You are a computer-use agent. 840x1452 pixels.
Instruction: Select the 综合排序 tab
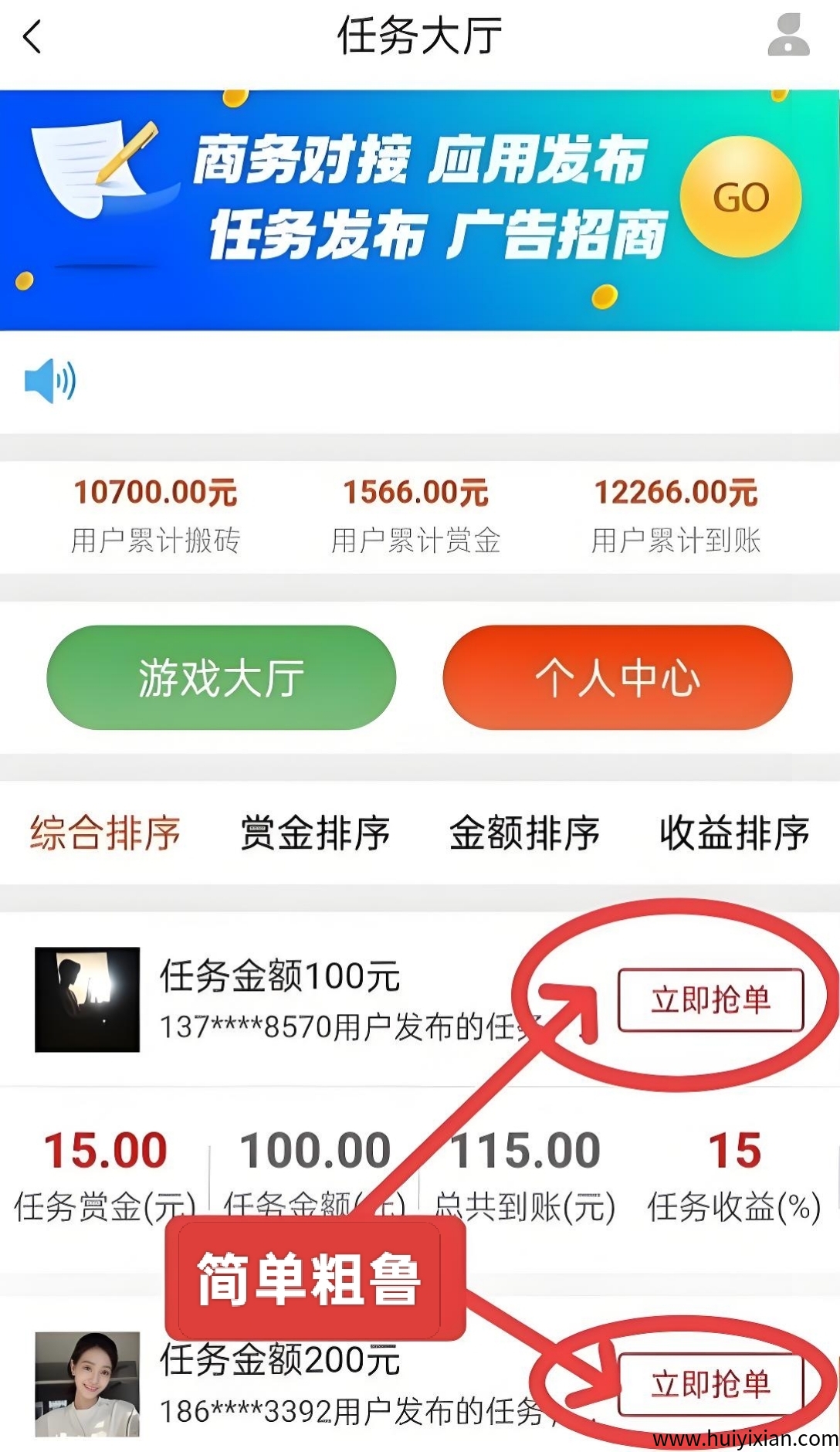click(x=105, y=833)
